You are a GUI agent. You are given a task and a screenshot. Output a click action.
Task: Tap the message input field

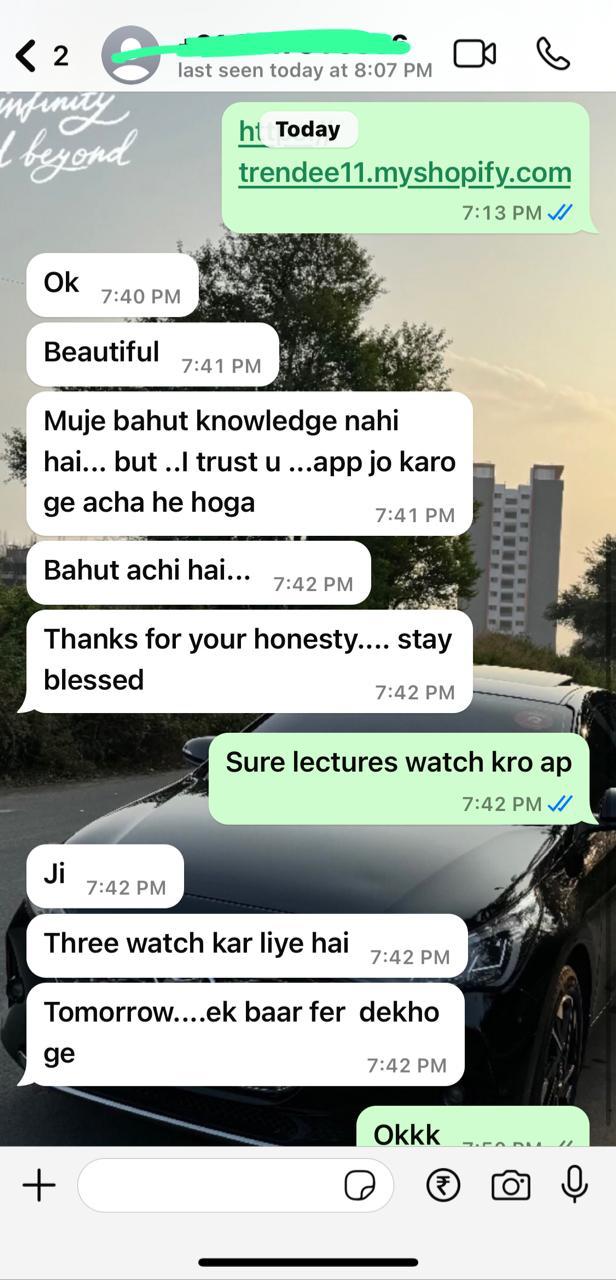point(210,1186)
